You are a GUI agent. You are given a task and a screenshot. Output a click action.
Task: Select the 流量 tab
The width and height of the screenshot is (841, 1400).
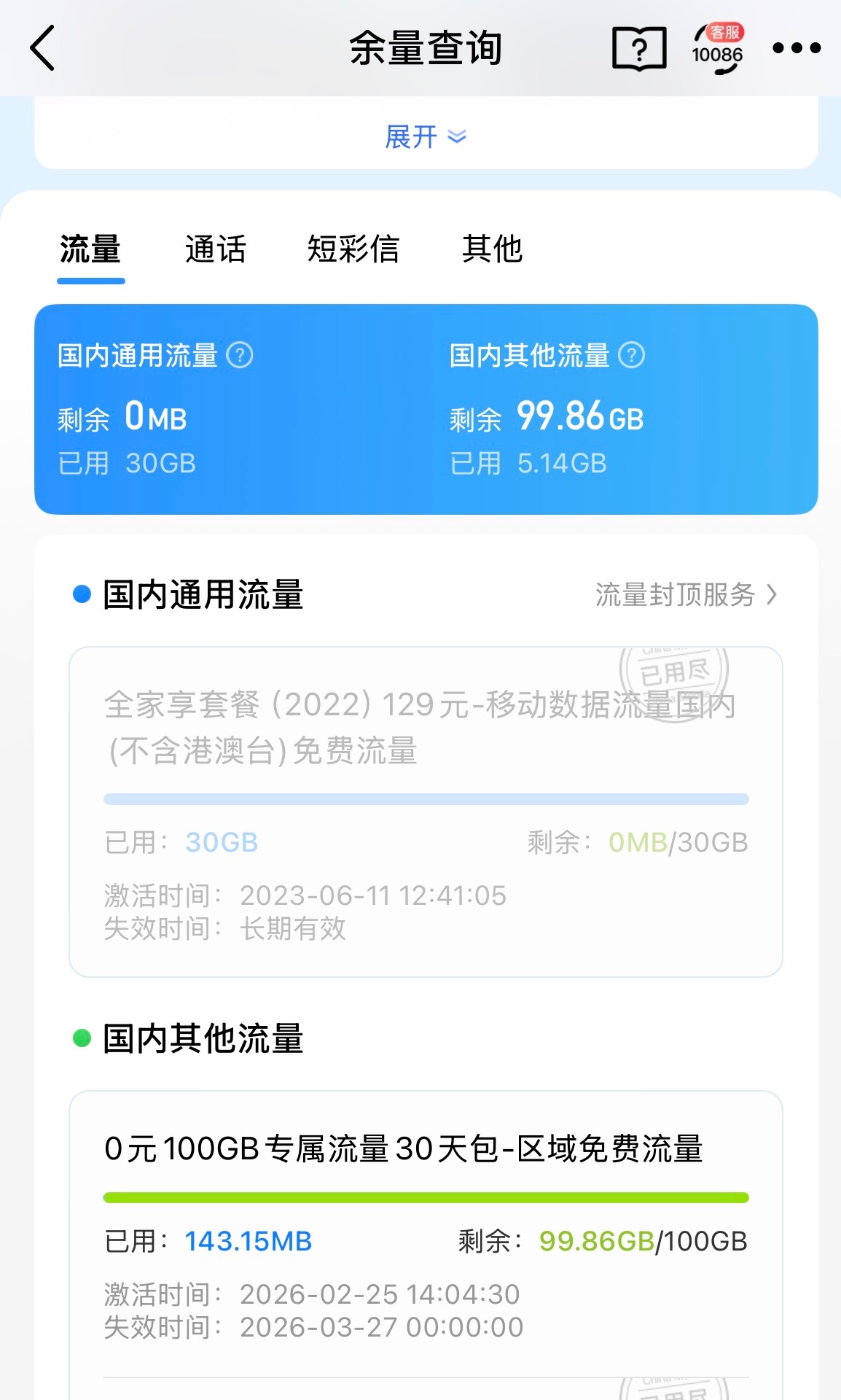pyautogui.click(x=90, y=249)
